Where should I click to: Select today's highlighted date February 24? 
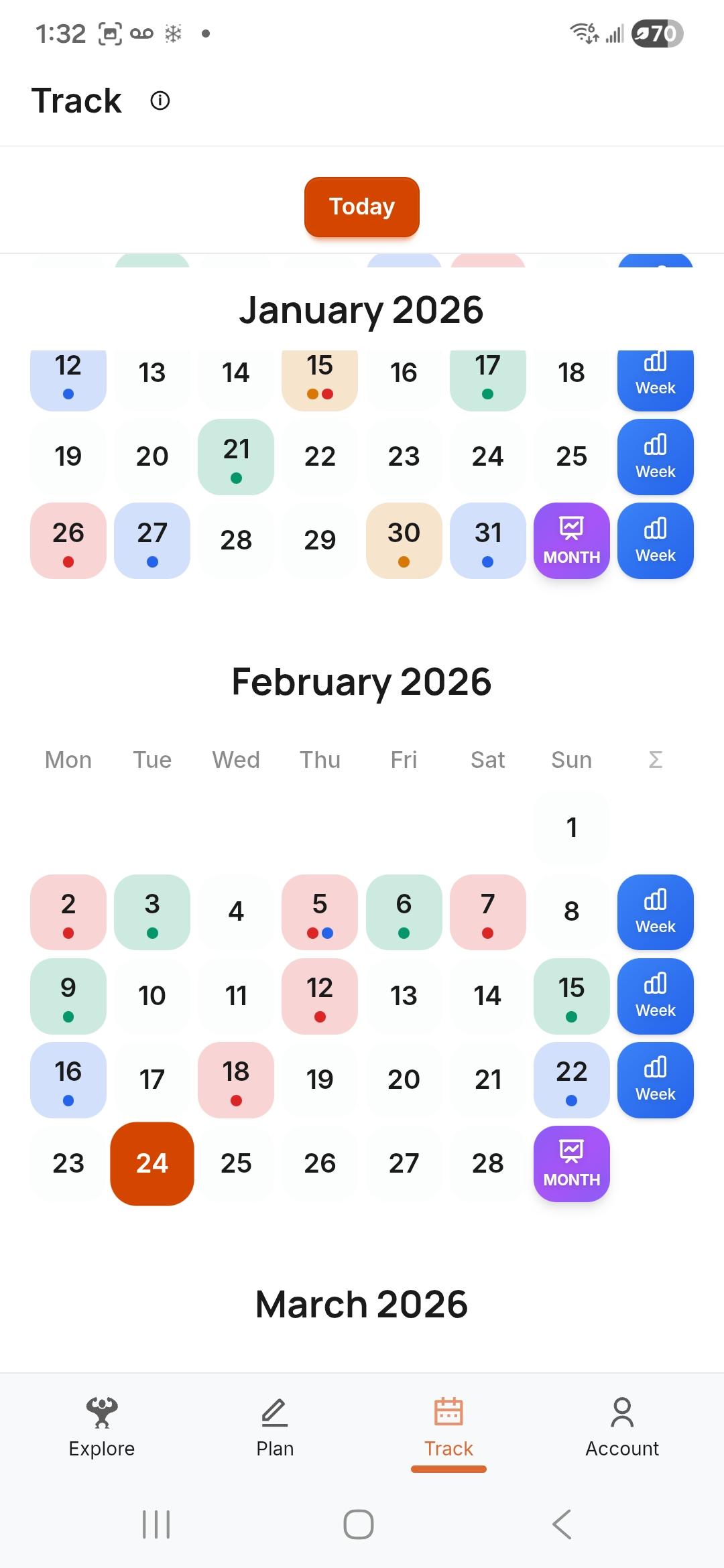(x=152, y=1163)
